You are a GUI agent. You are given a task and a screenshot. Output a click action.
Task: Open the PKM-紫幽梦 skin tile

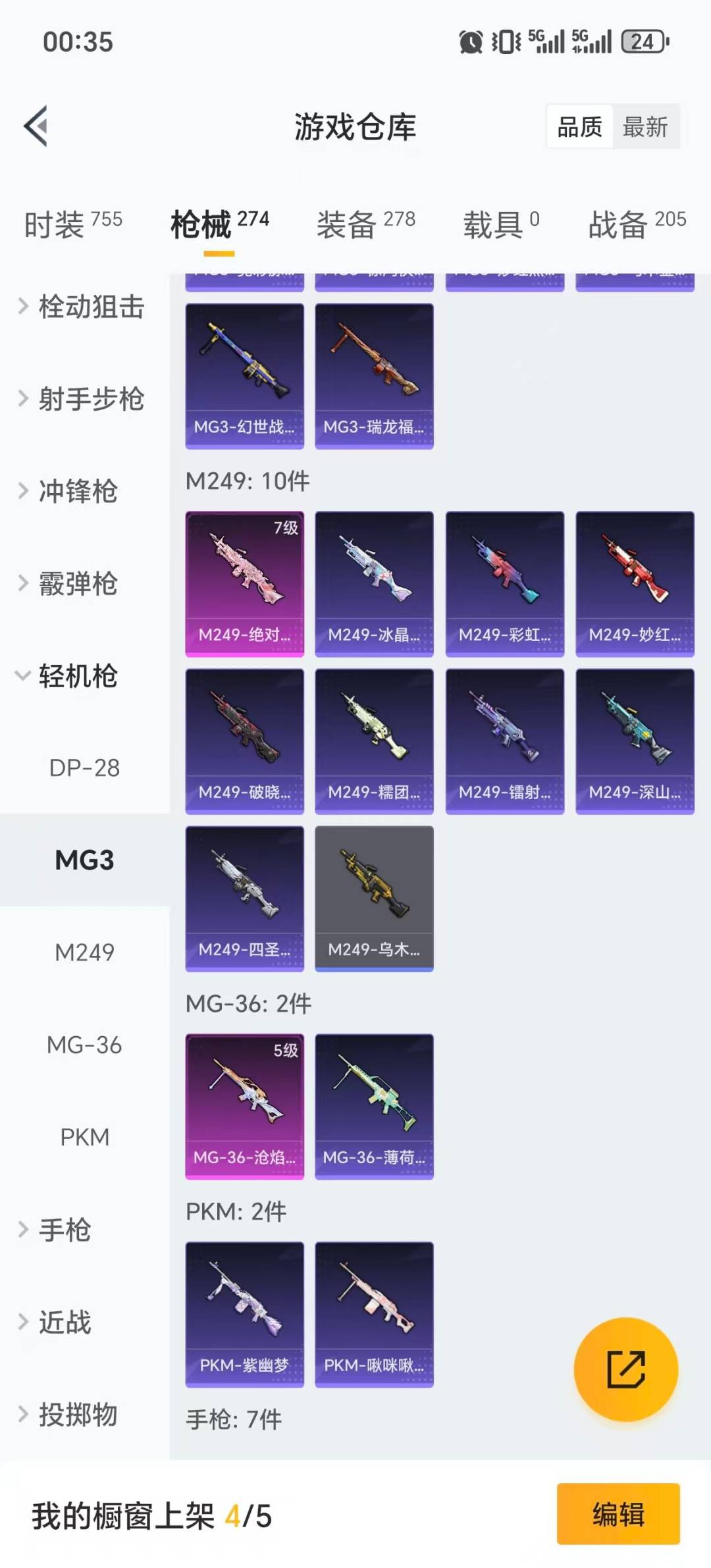[x=244, y=1314]
